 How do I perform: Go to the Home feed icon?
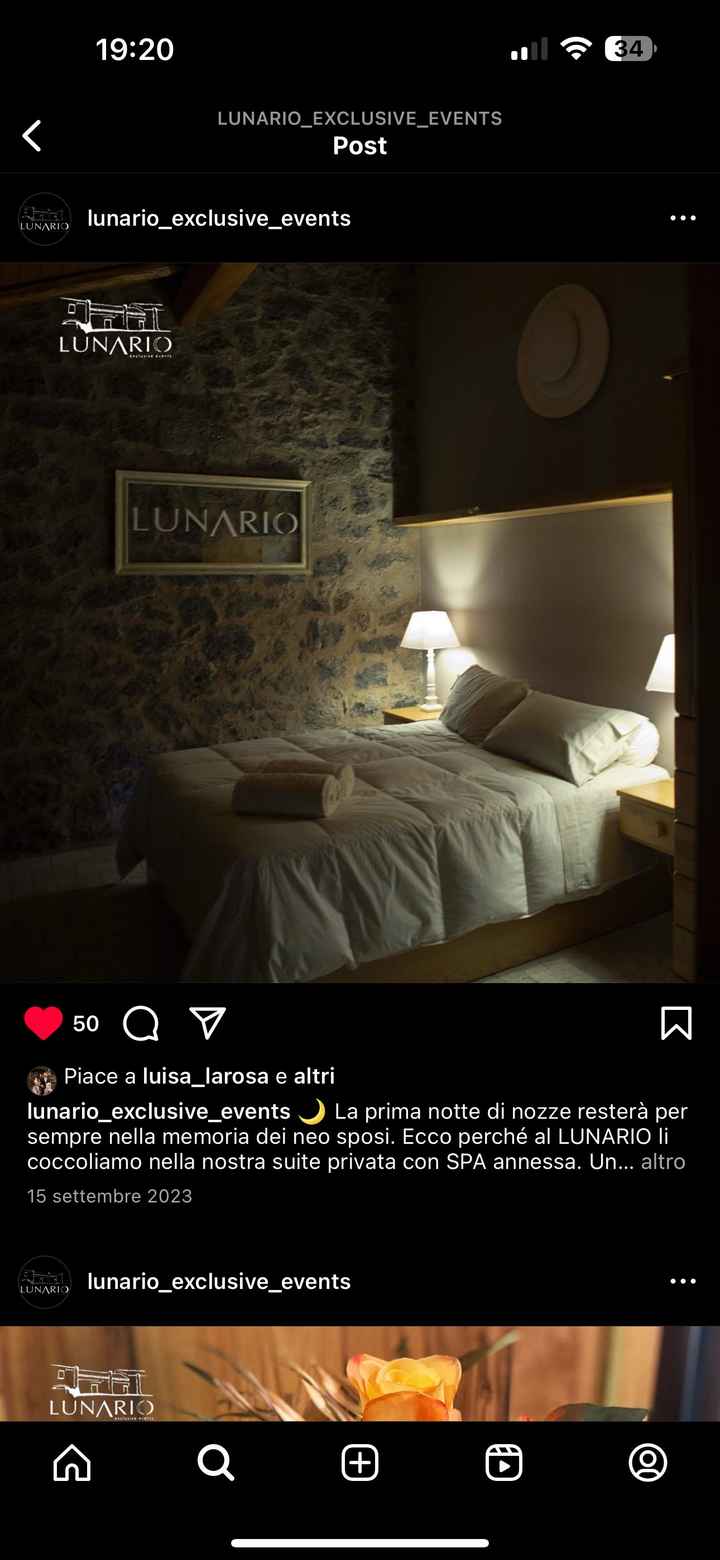pyautogui.click(x=71, y=1464)
